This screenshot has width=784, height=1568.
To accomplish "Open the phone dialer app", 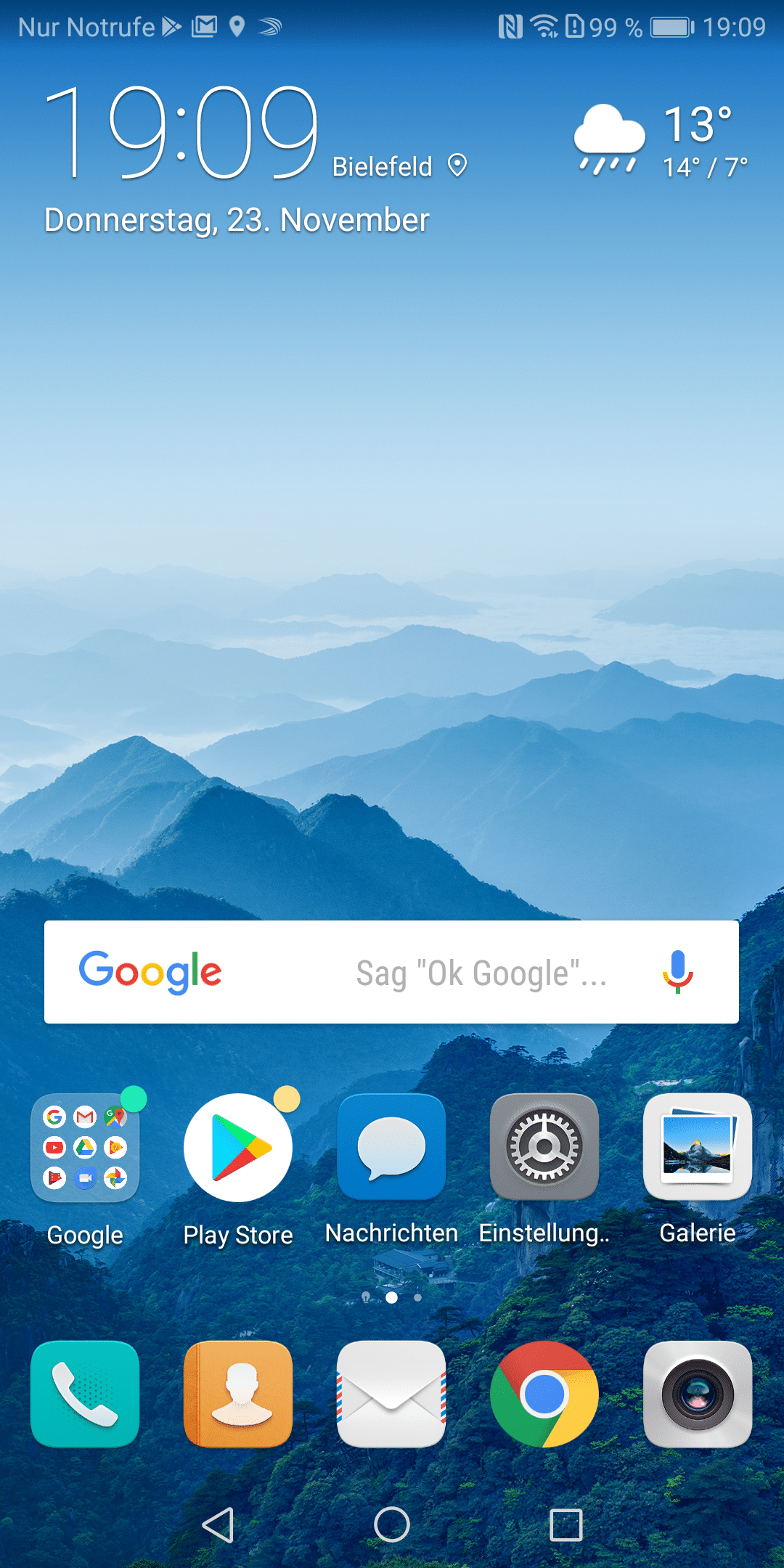I will (x=85, y=1395).
